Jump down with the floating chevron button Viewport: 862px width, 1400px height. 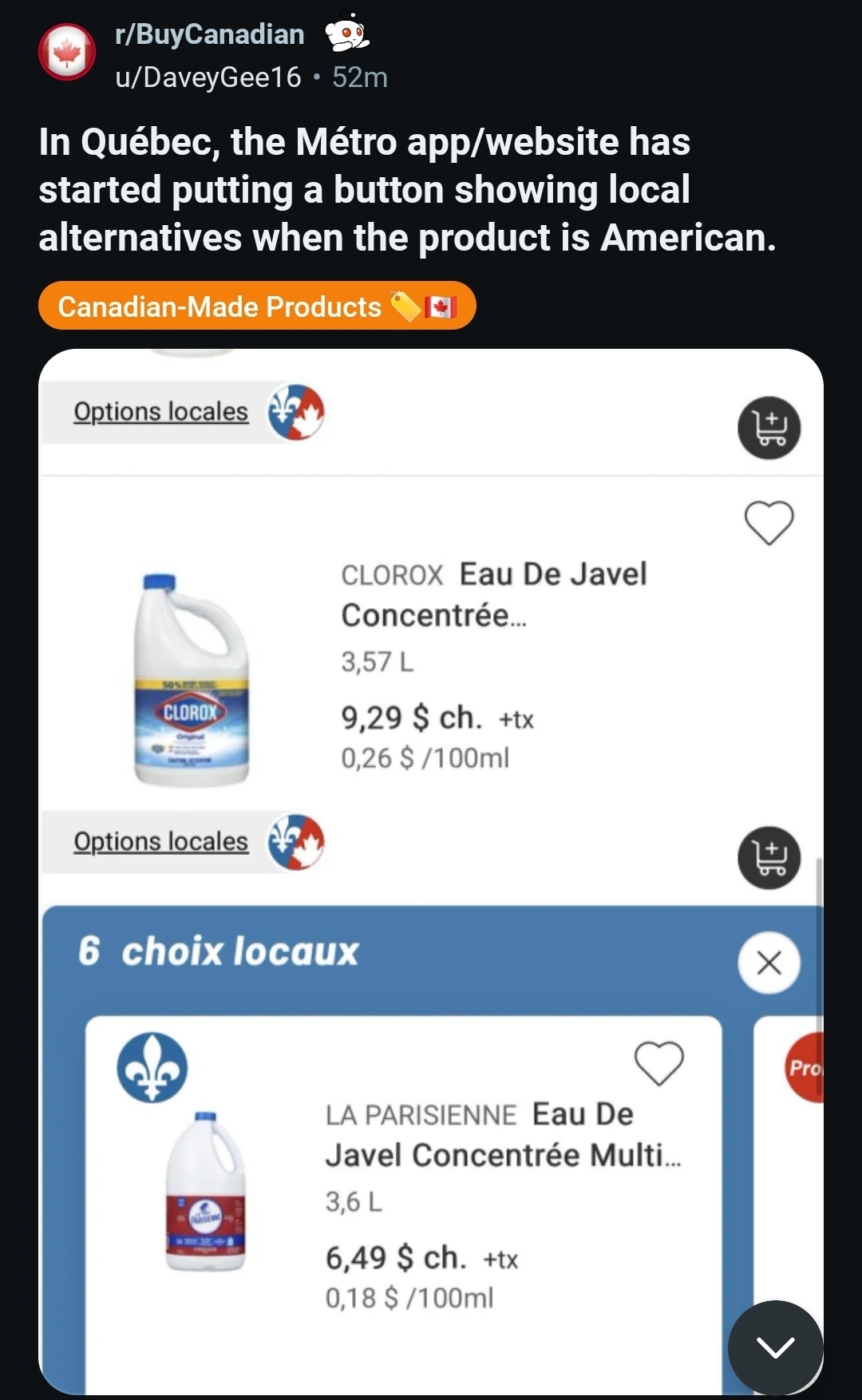(775, 1347)
